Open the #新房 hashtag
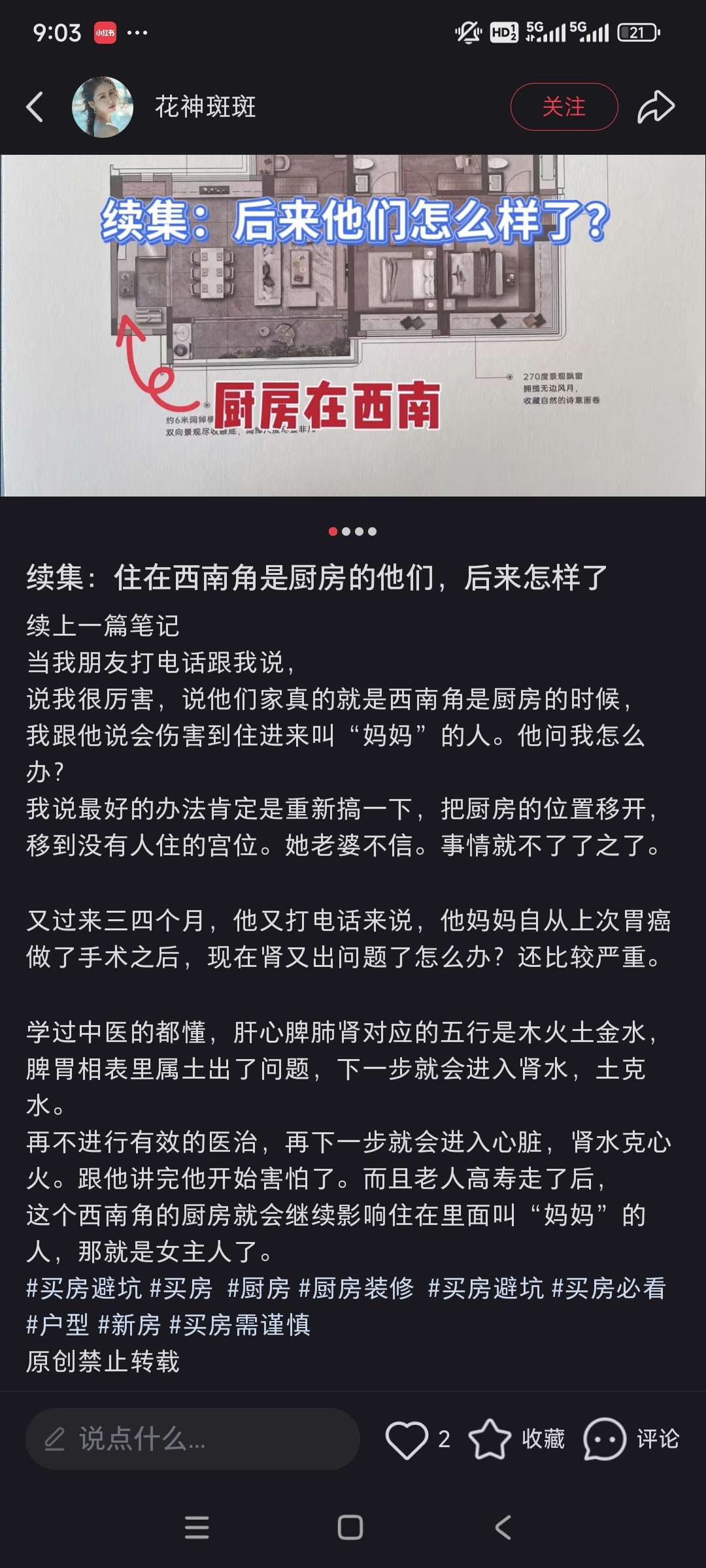This screenshot has height=1568, width=706. coord(129,1325)
